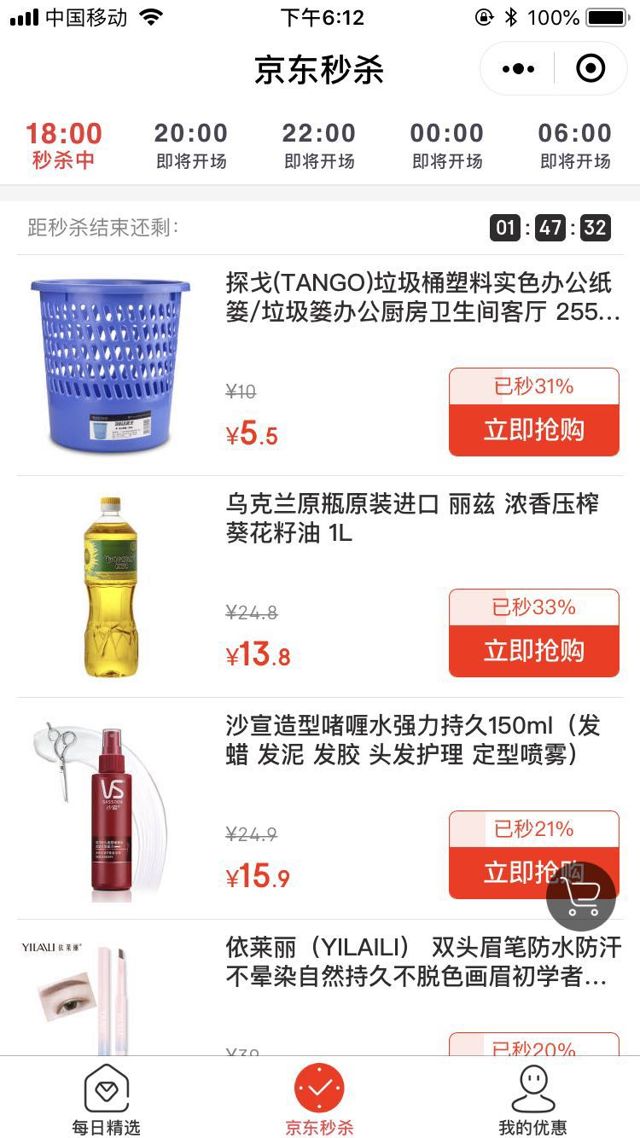View the 00:00 sale time slot
Screen dimensions: 640x1138
coord(447,145)
